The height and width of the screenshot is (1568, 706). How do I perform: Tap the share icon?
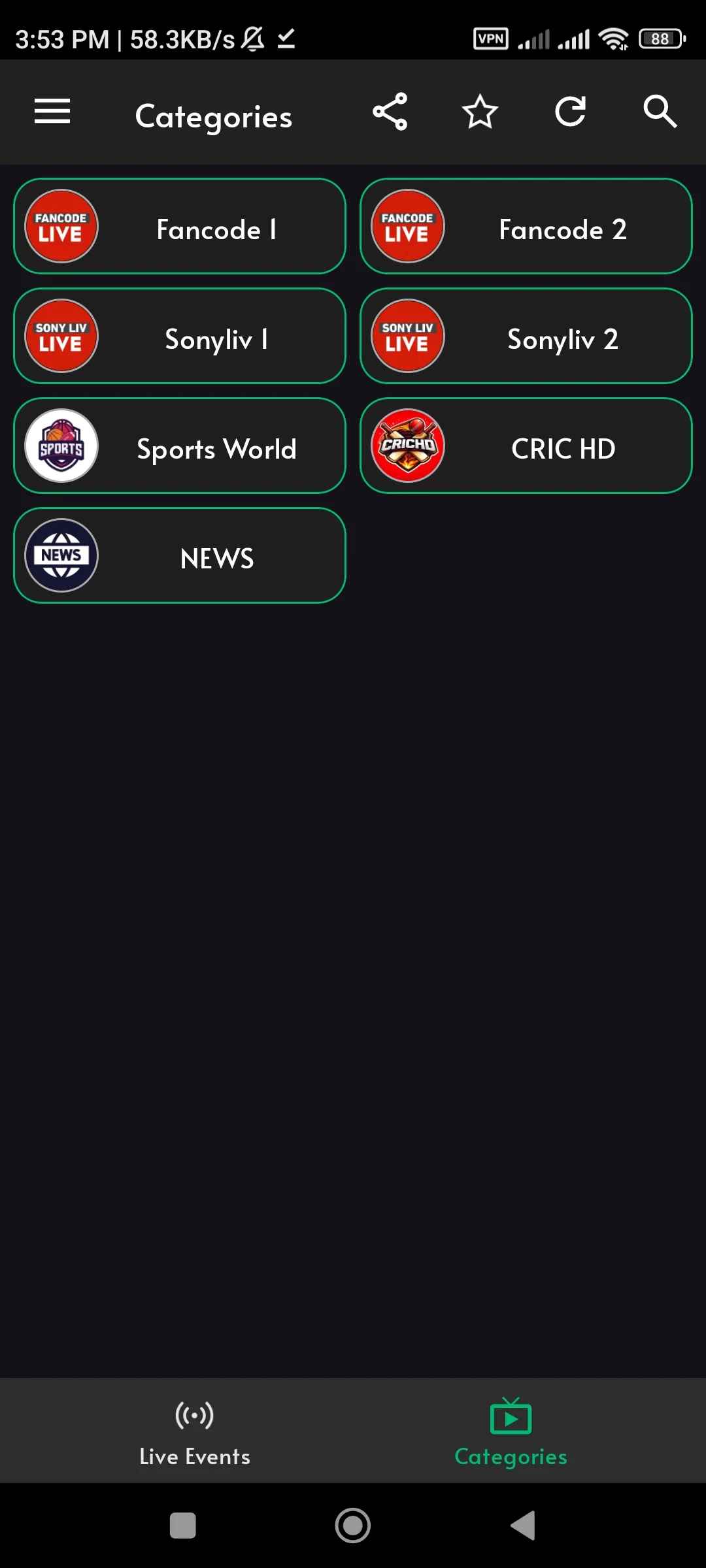click(390, 112)
